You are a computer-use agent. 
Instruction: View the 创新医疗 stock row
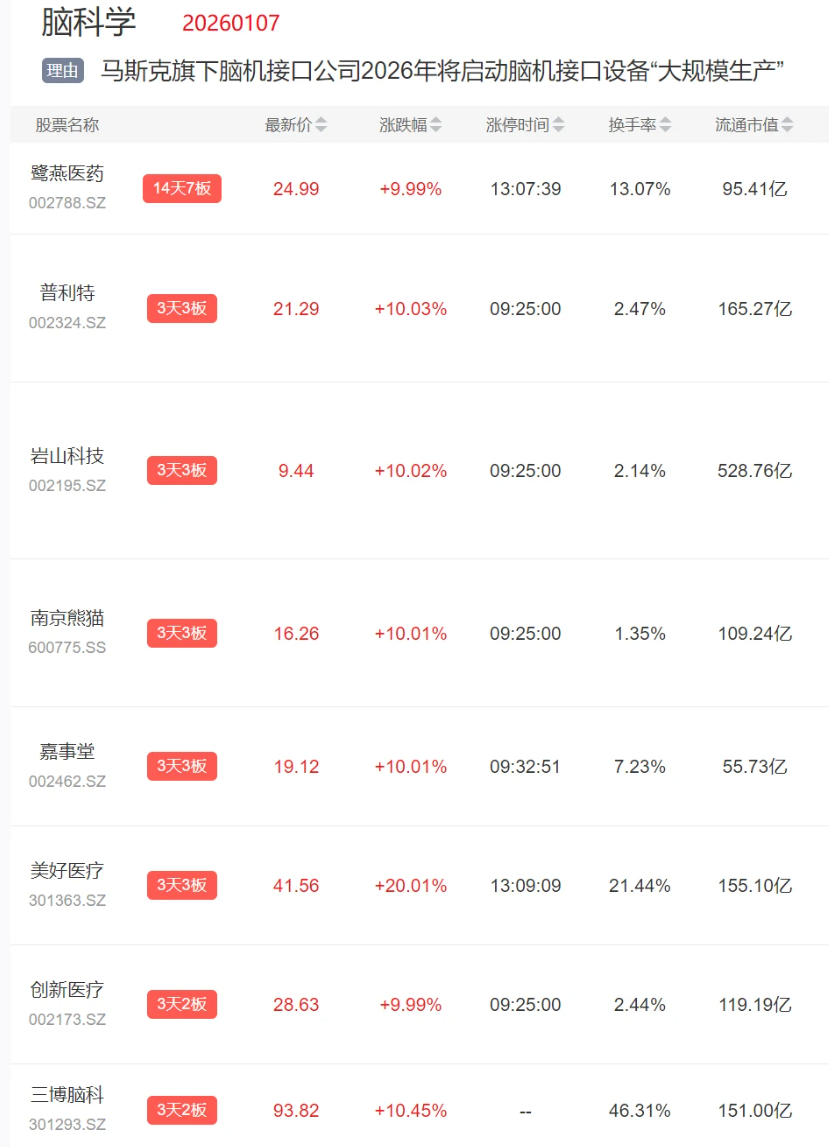pos(67,990)
